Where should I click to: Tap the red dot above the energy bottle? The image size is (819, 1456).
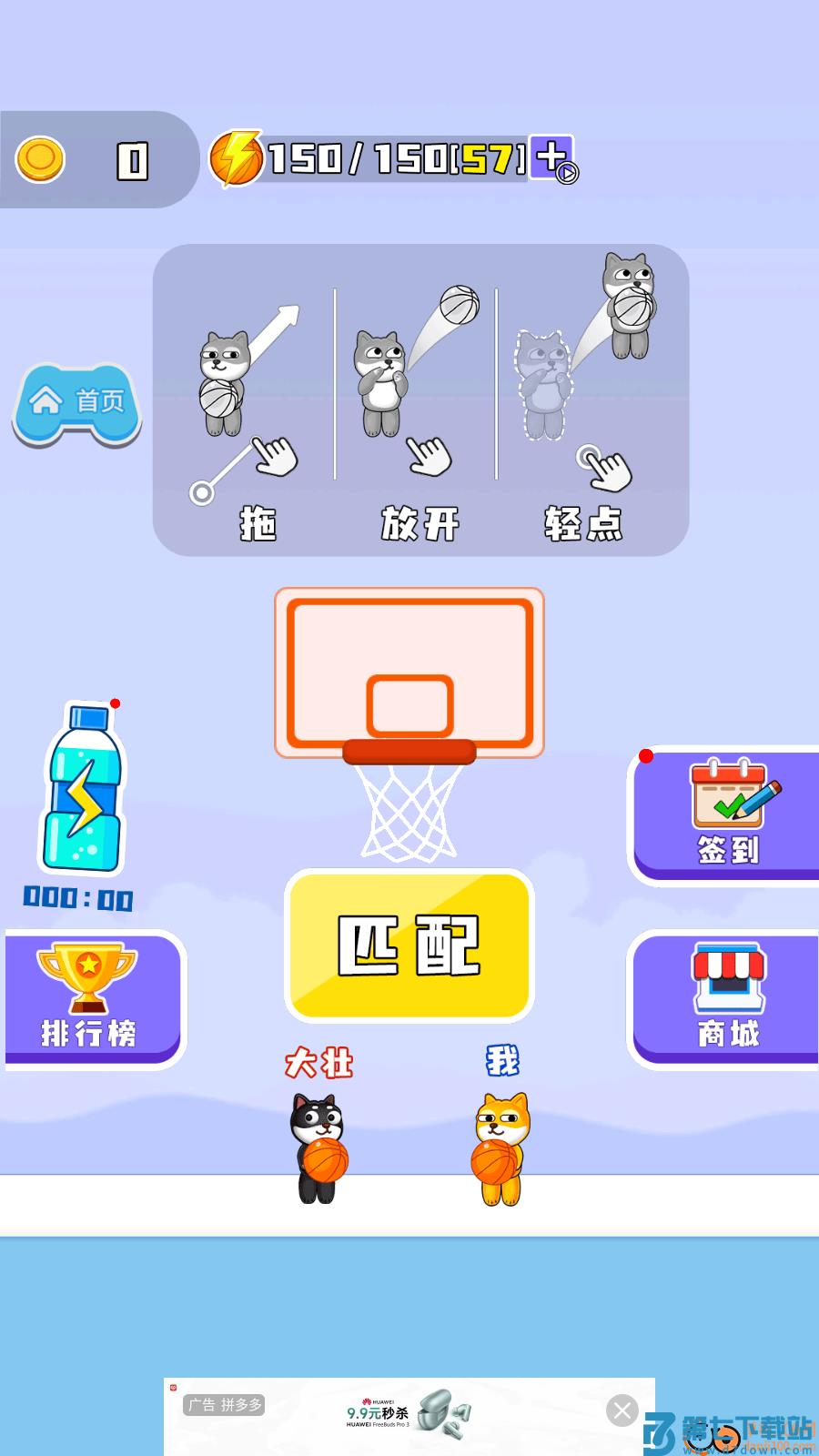coord(116,703)
